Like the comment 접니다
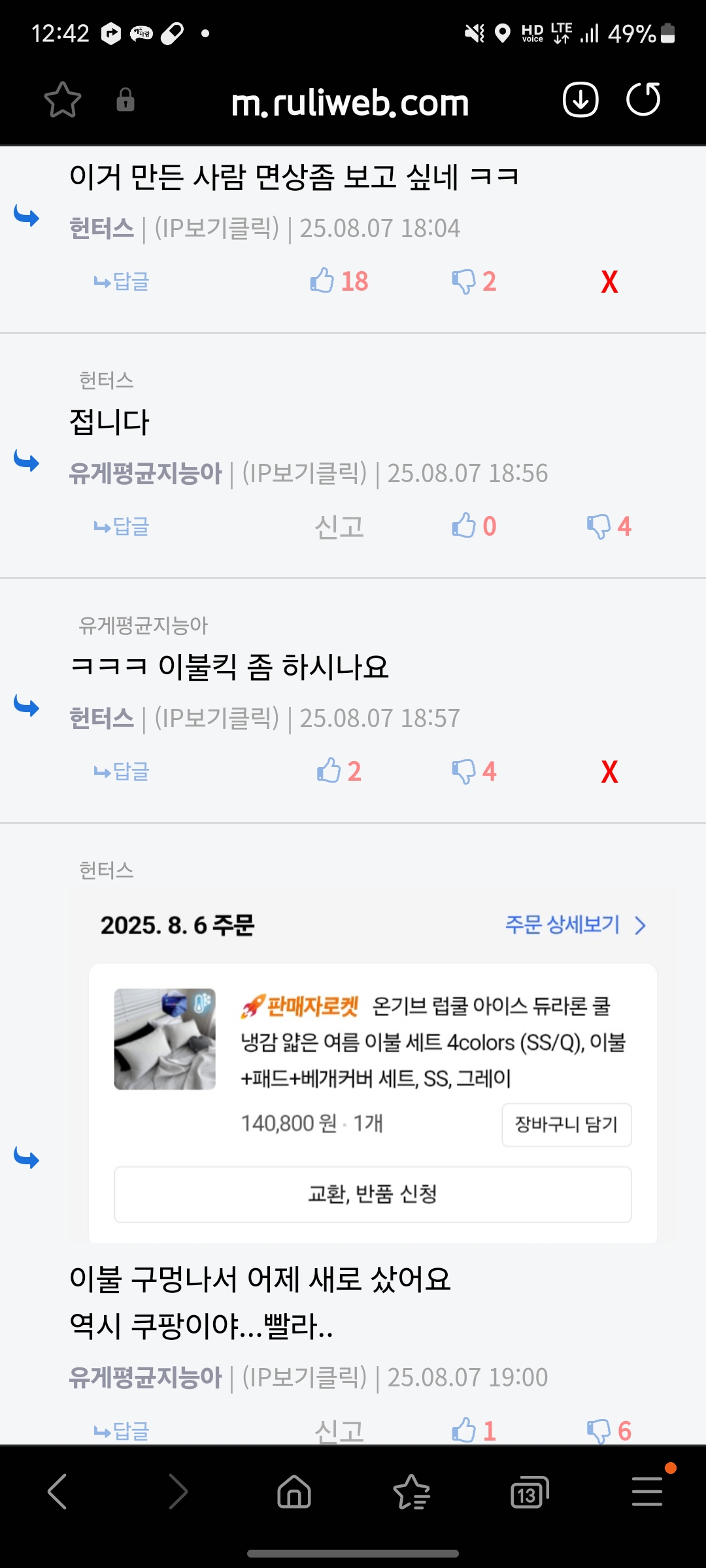 (474, 527)
